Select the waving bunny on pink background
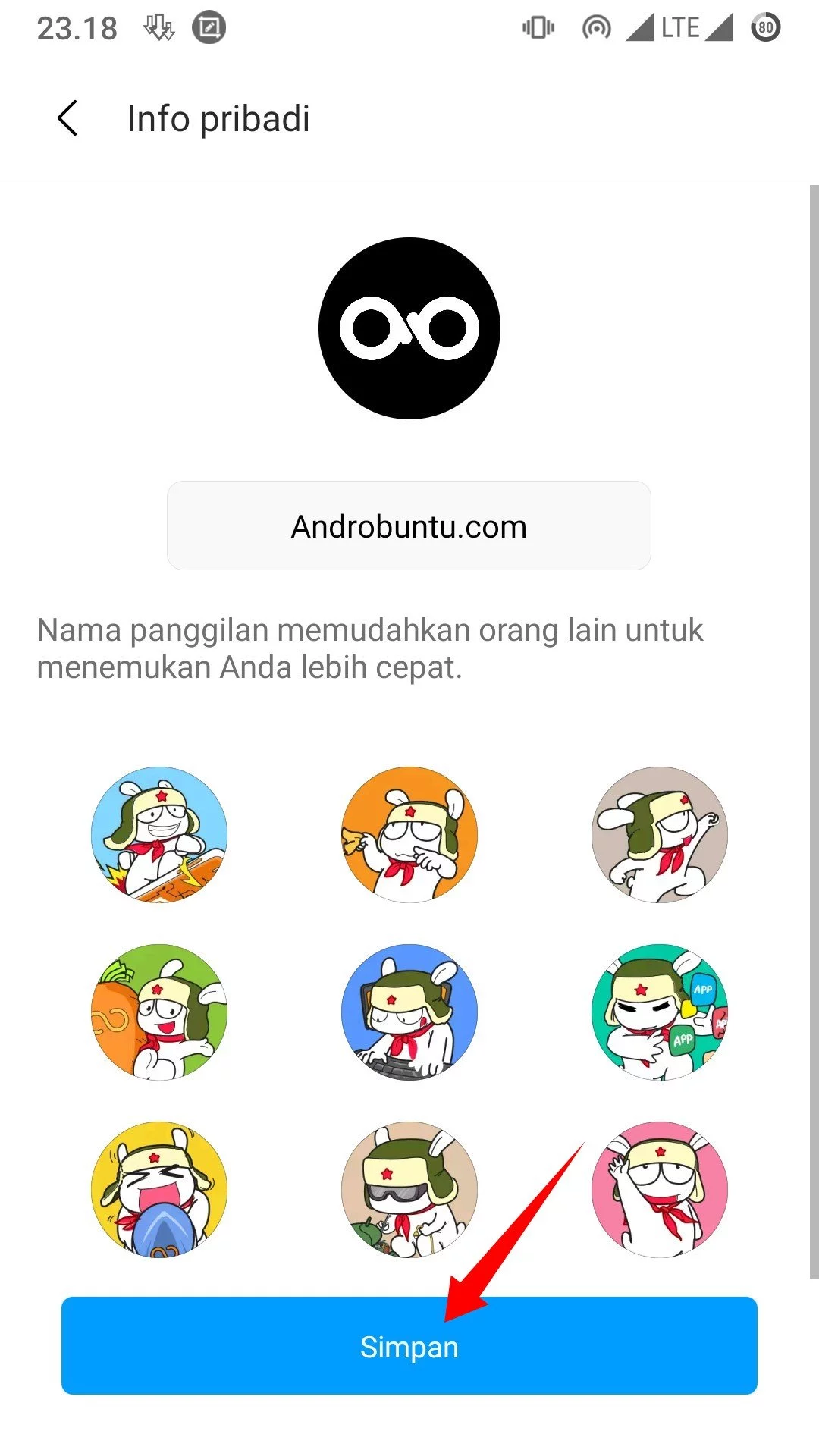819x1456 pixels. click(x=660, y=1191)
